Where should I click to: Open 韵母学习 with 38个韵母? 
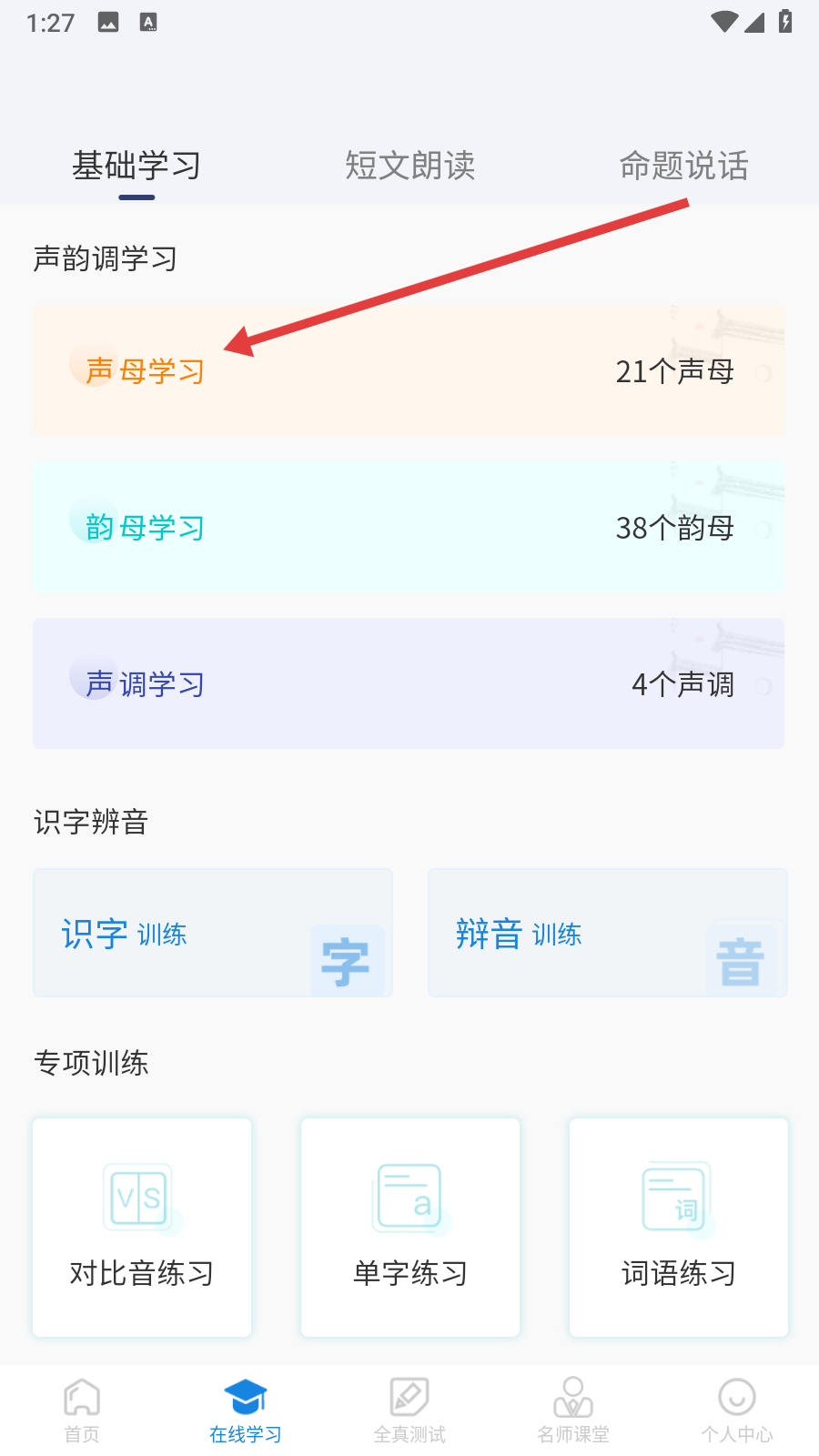click(409, 528)
